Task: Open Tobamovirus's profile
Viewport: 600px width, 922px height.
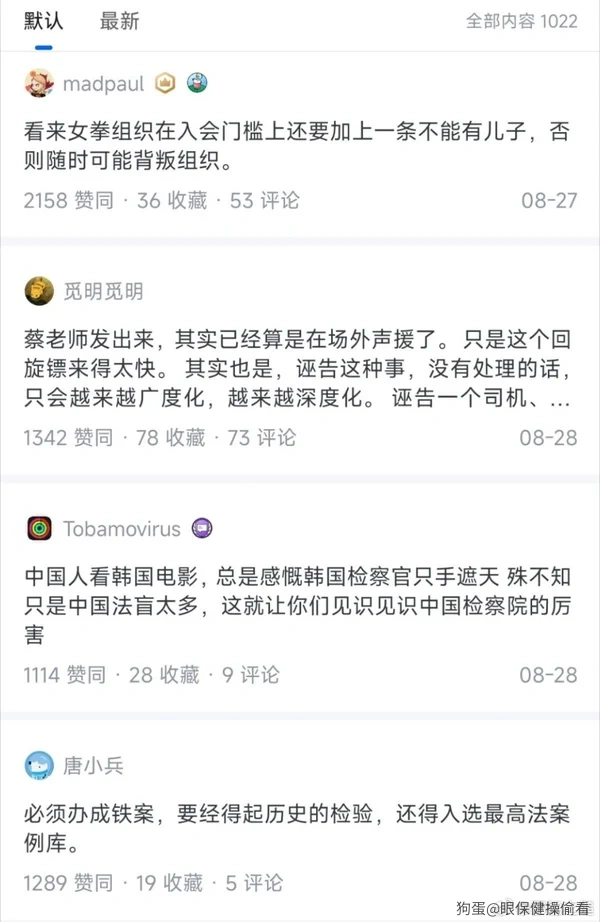Action: [x=123, y=528]
